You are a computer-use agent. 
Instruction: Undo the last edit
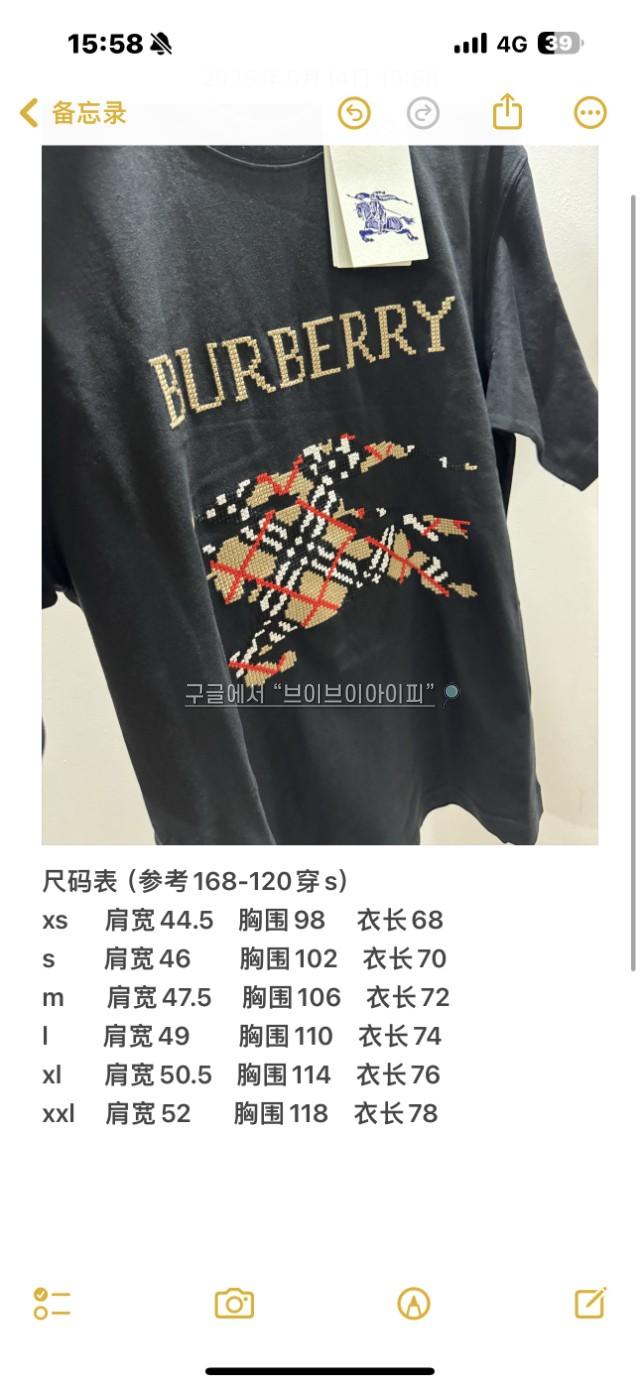[354, 113]
